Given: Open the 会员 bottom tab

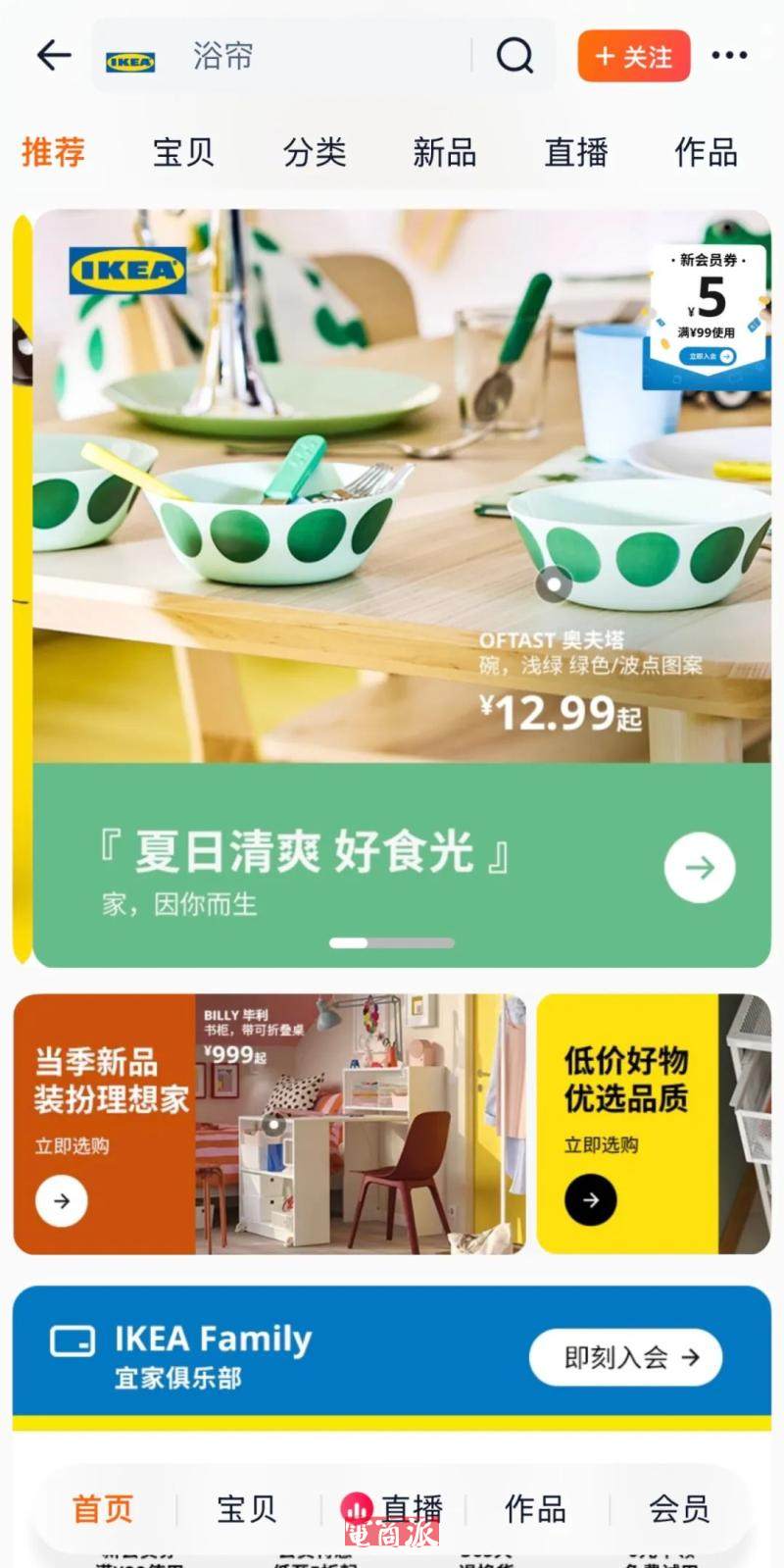Looking at the screenshot, I should coord(679,1508).
